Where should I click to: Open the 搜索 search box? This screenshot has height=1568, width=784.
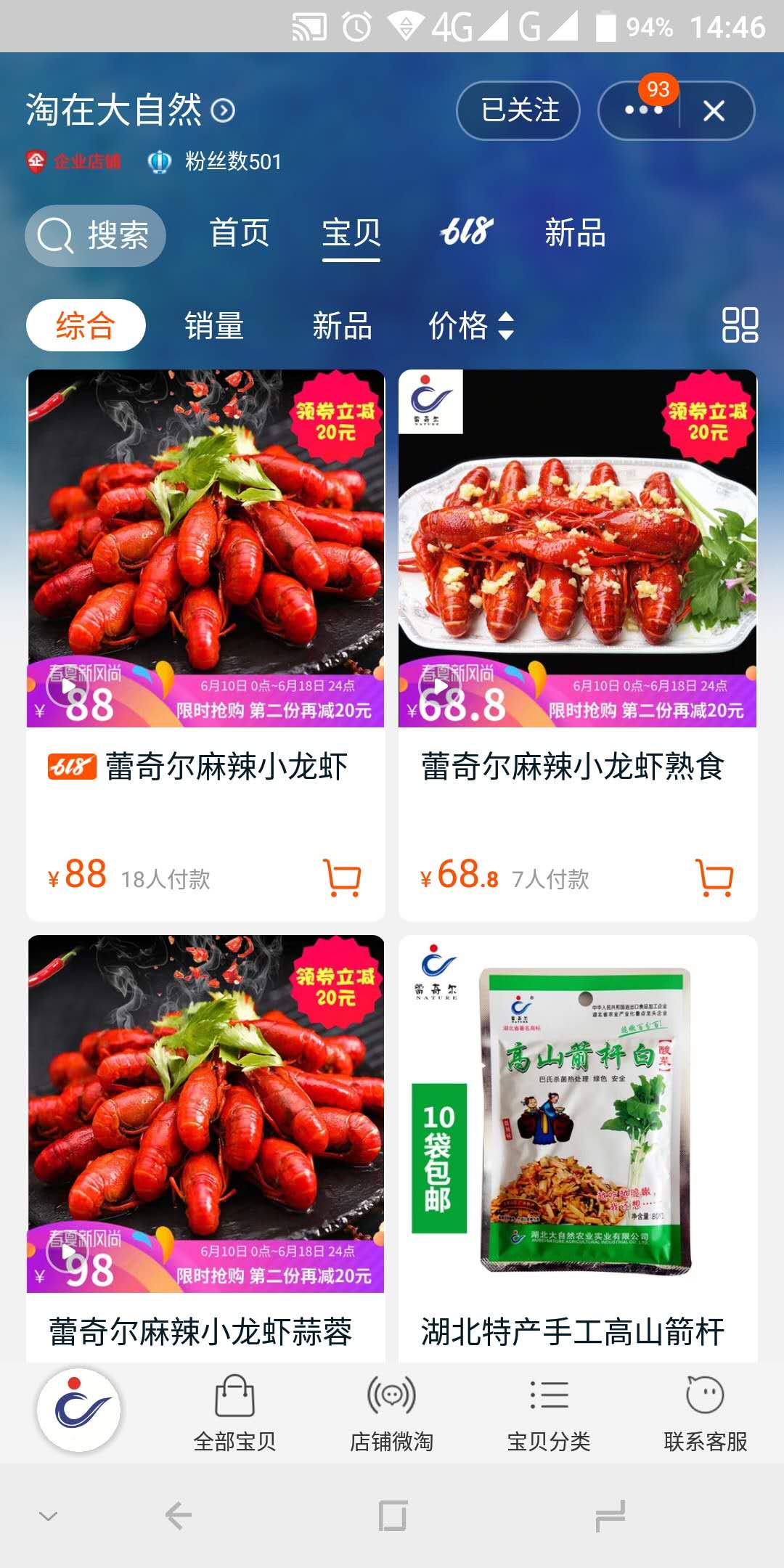pyautogui.click(x=95, y=235)
